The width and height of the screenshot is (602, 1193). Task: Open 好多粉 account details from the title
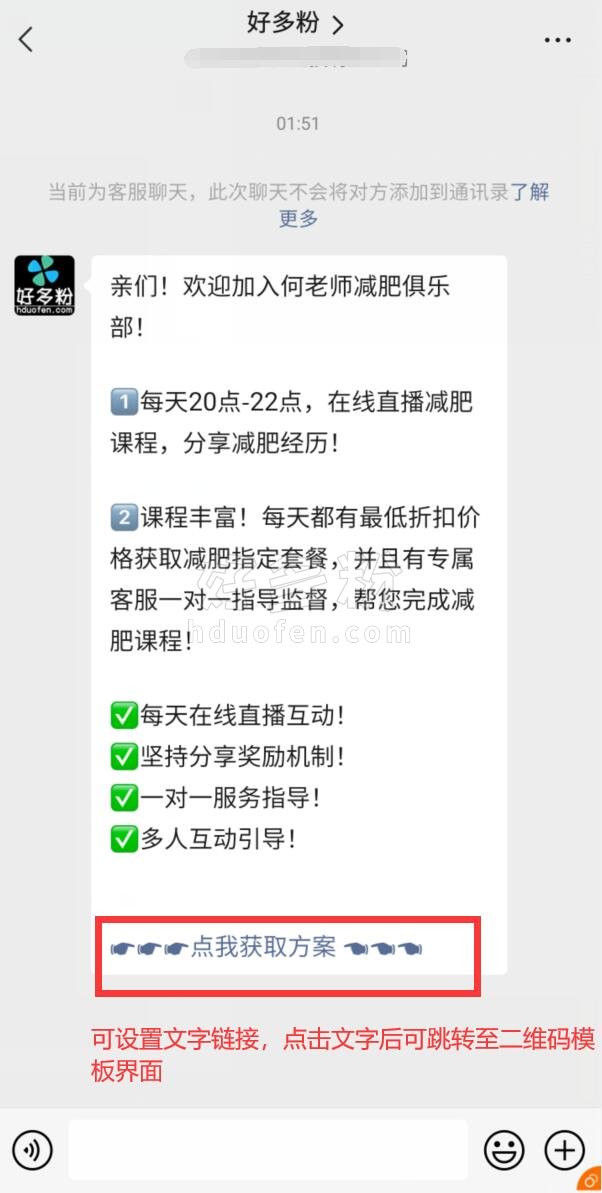(296, 24)
